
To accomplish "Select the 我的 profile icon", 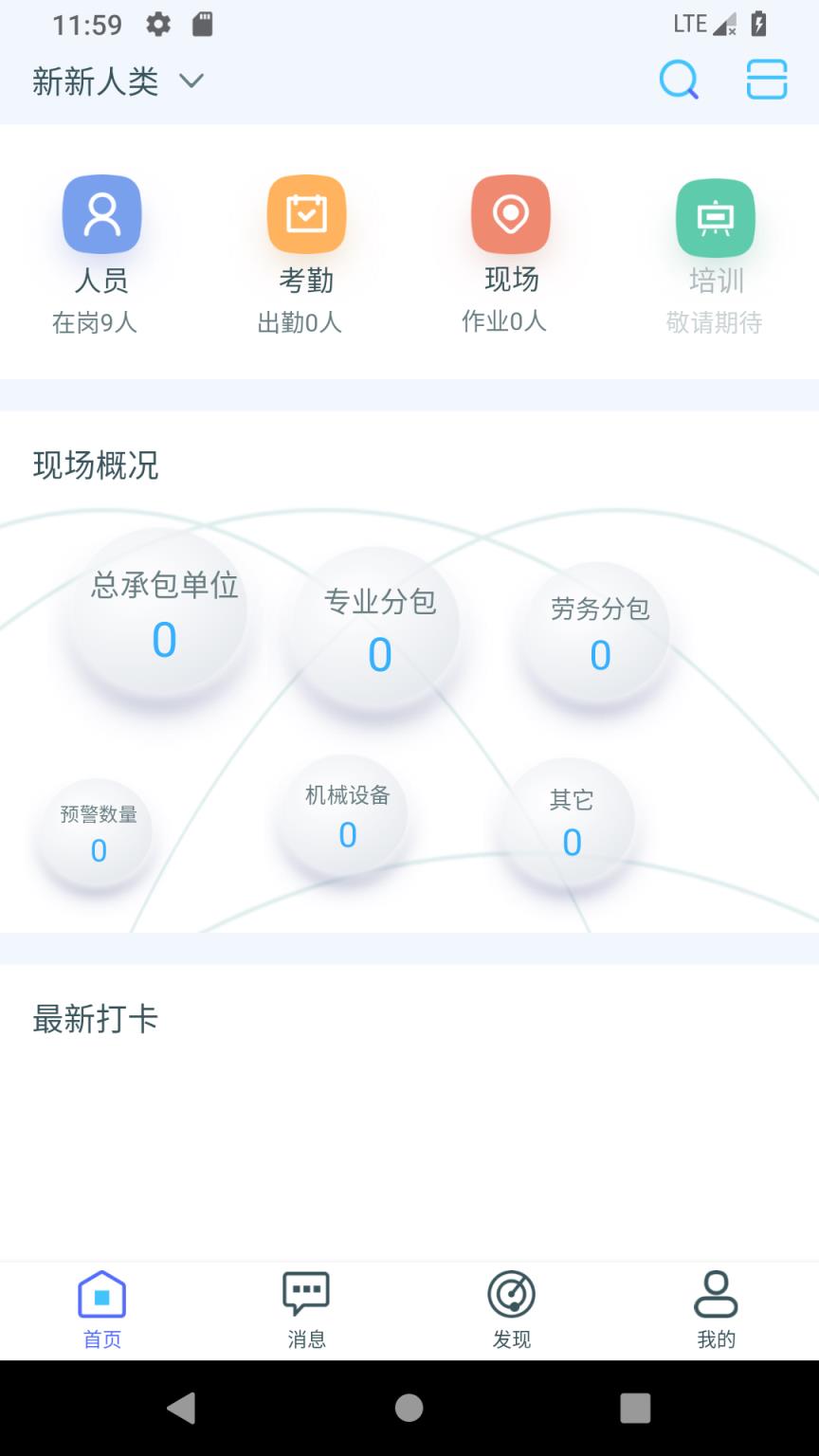I will (x=716, y=1293).
